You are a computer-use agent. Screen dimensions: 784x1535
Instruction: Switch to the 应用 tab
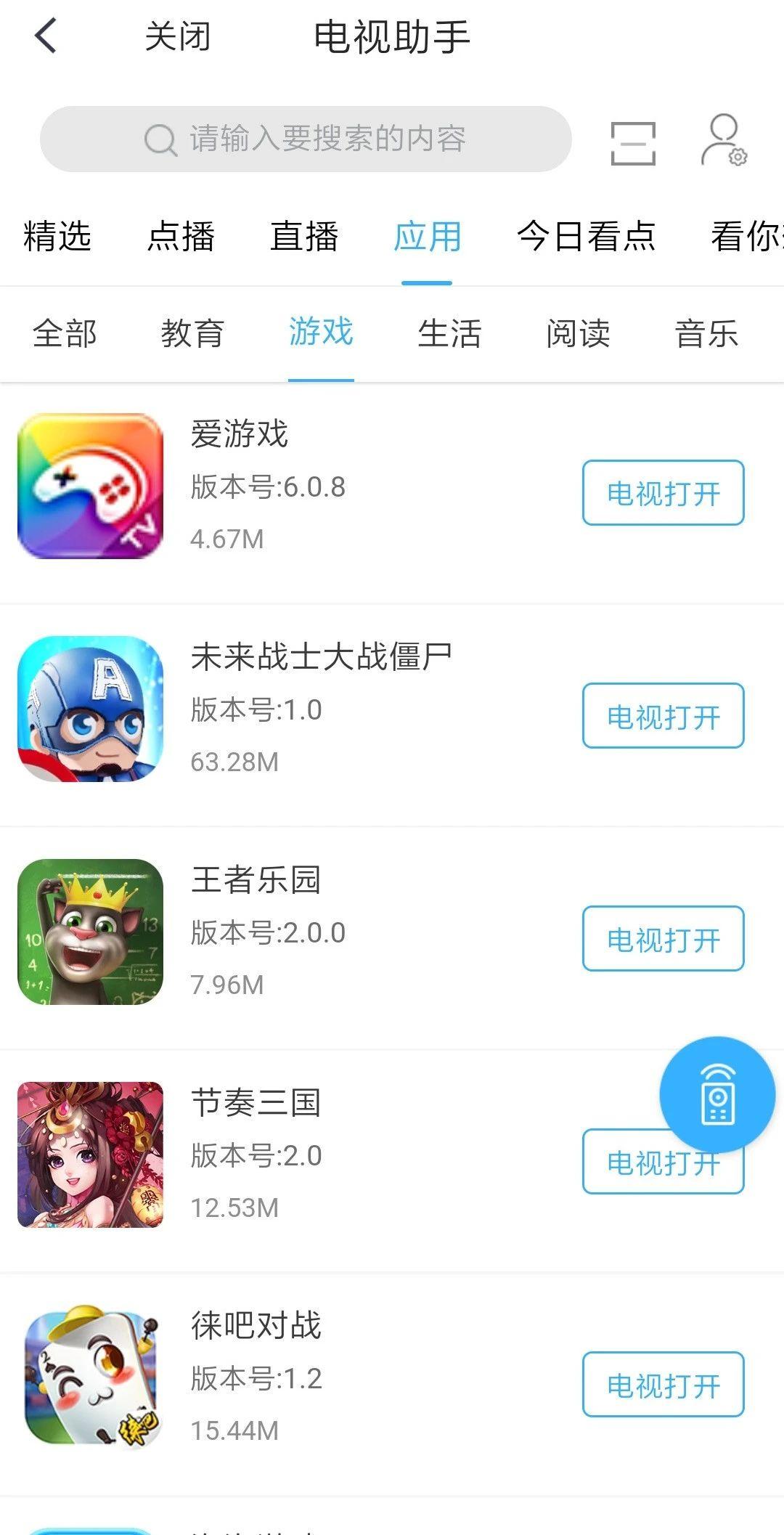pos(425,236)
